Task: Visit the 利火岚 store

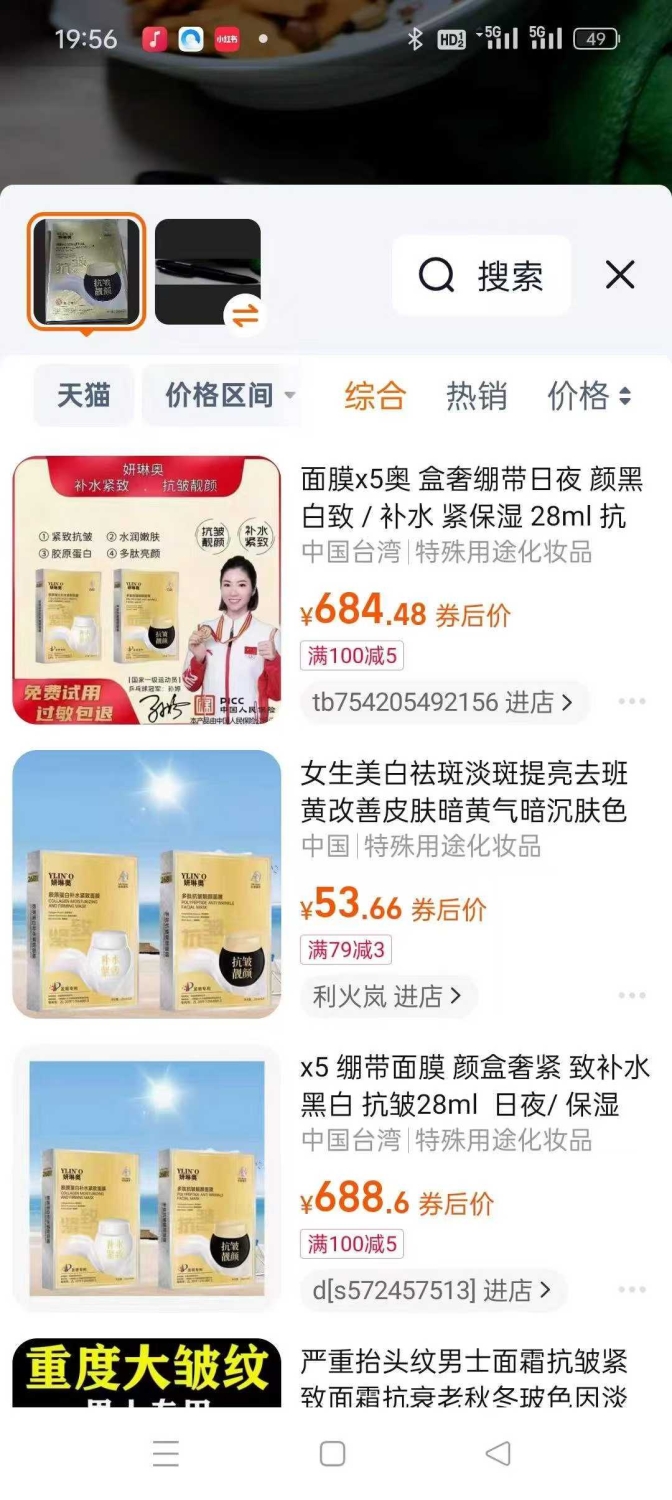Action: coord(388,996)
